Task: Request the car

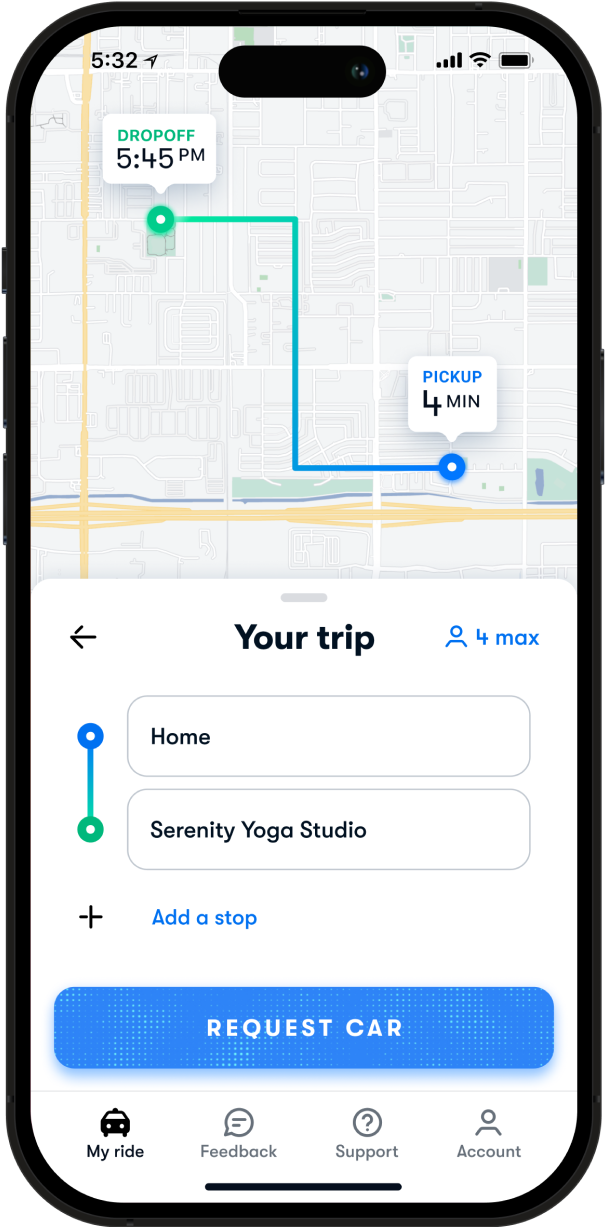Action: (303, 1028)
